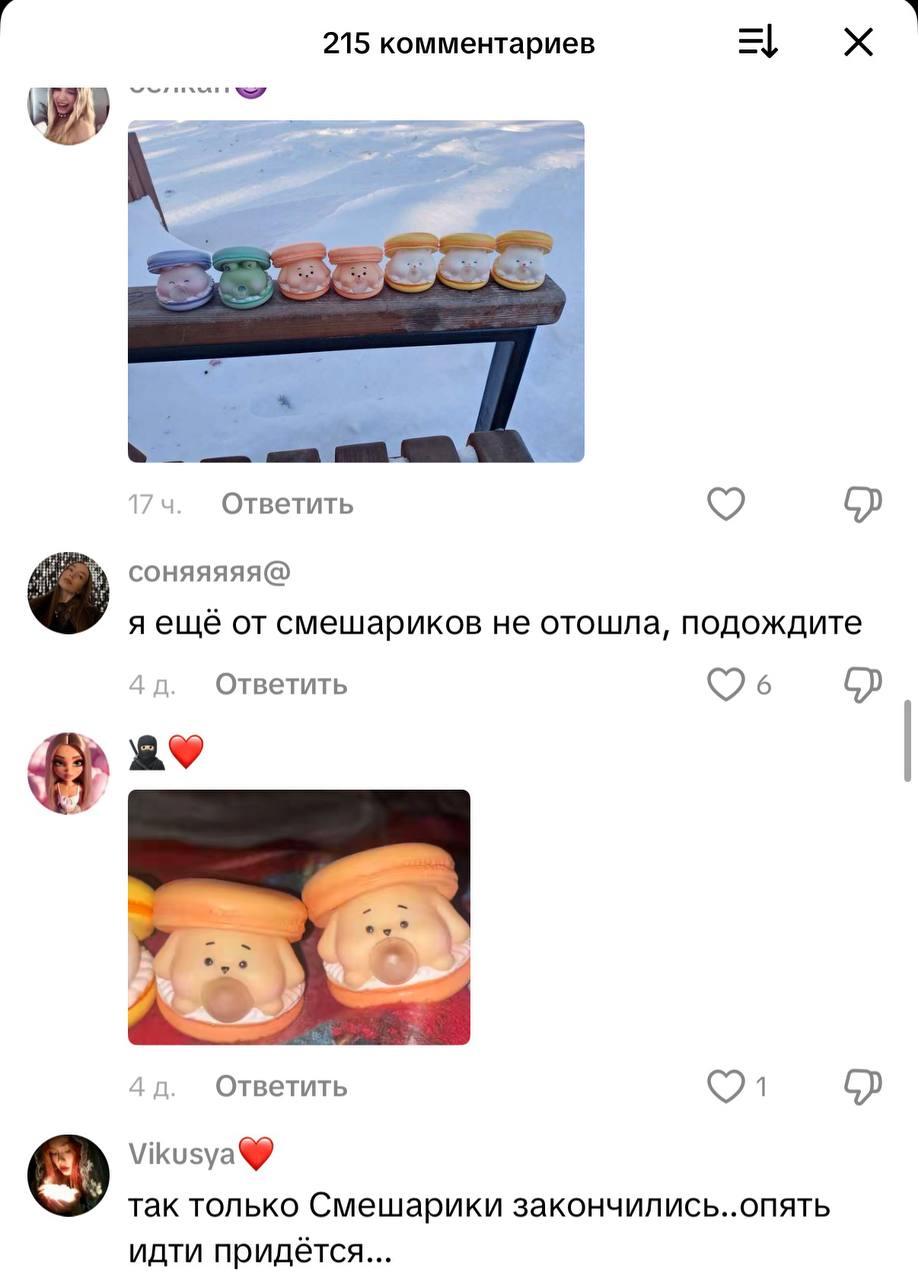Open the snowy bench photo attachment
Viewport: 918px width, 1280px height.
click(356, 291)
